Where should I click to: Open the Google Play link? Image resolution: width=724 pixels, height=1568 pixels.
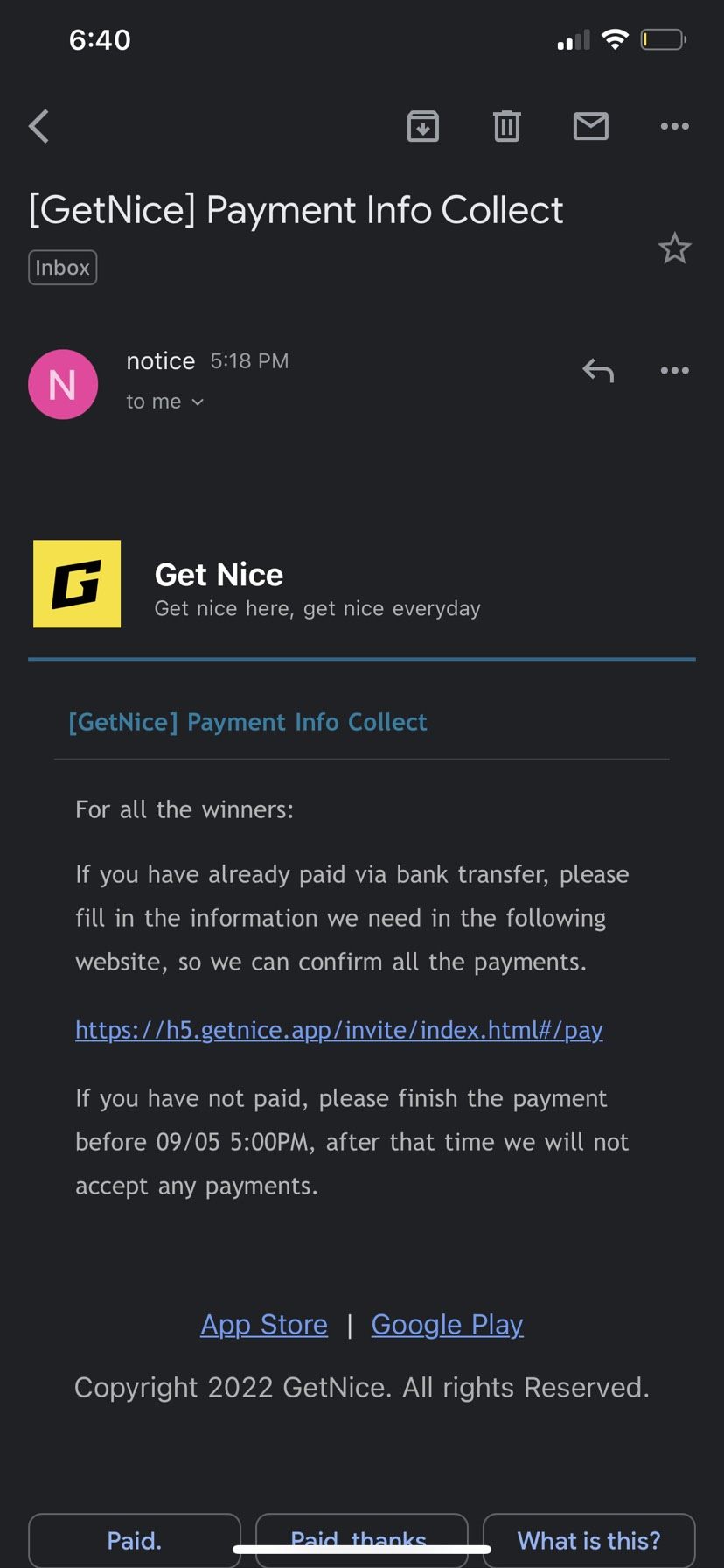click(447, 1325)
